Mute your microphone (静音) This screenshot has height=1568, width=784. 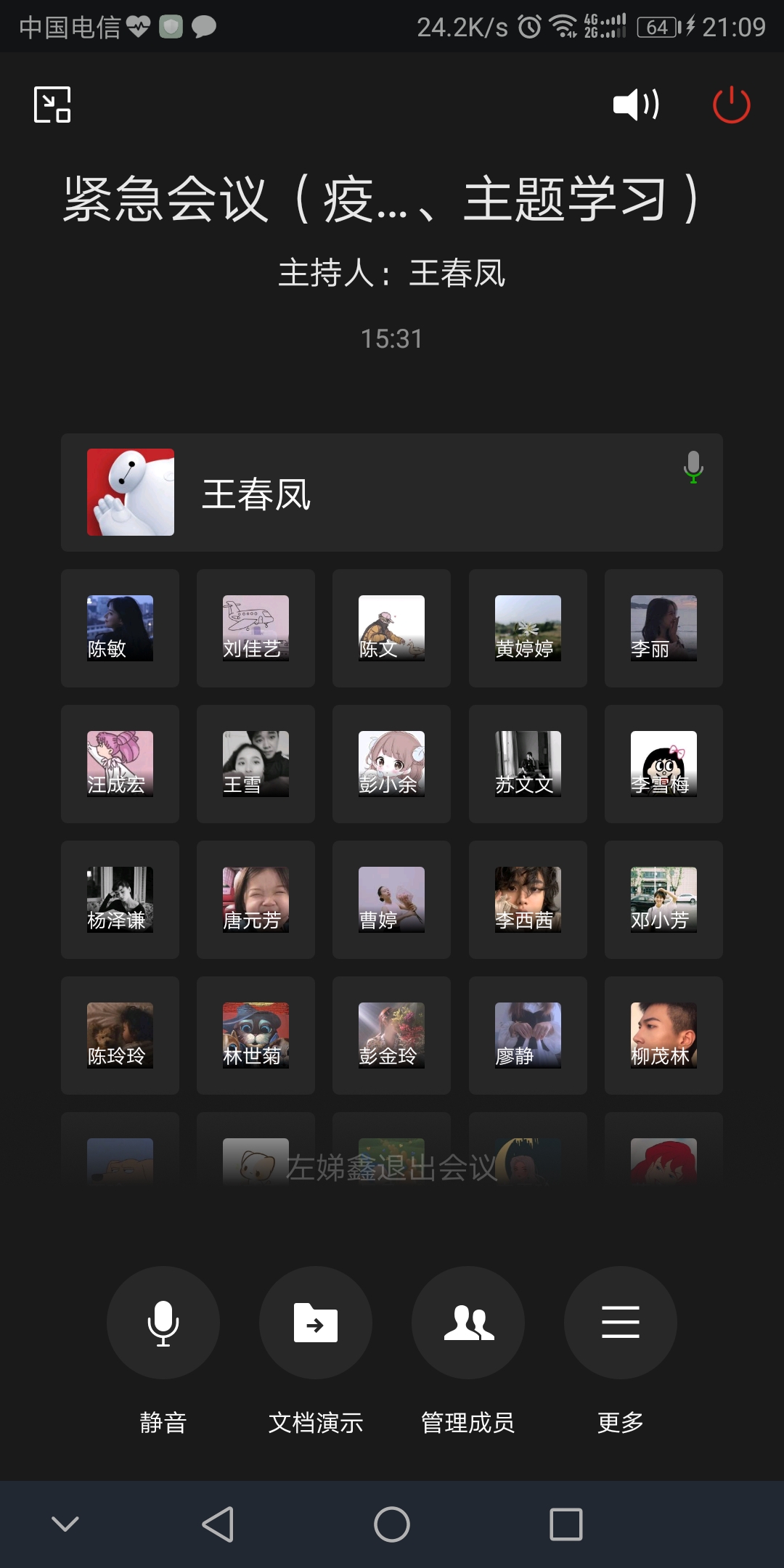(163, 1323)
